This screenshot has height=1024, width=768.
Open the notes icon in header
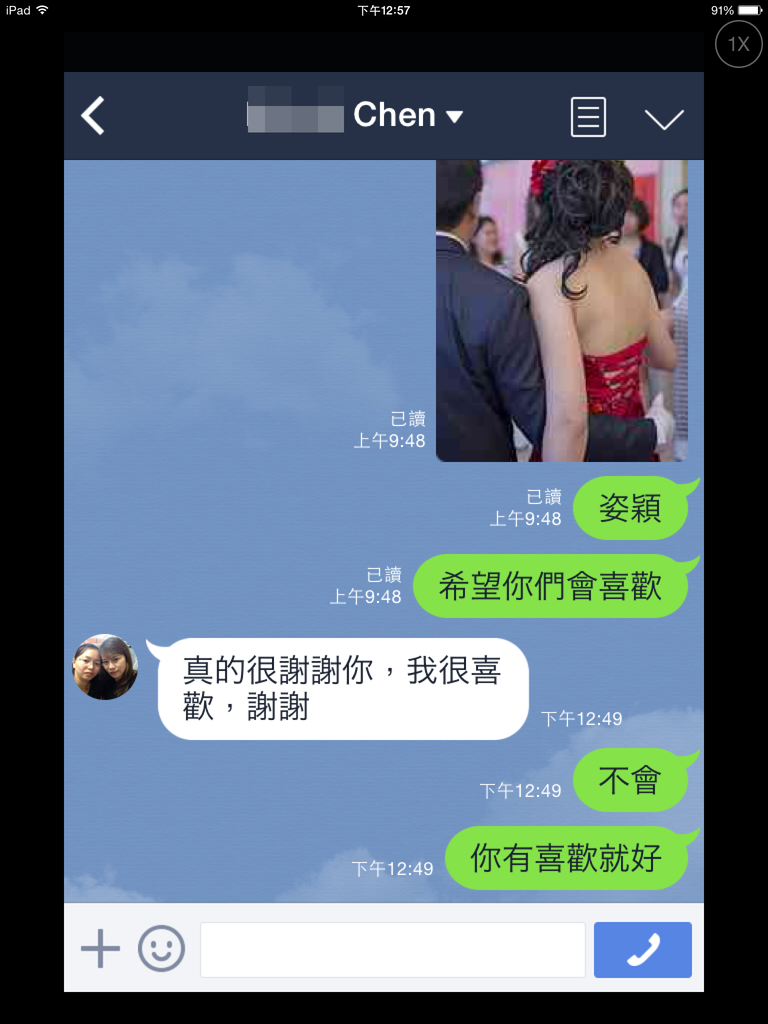[588, 117]
